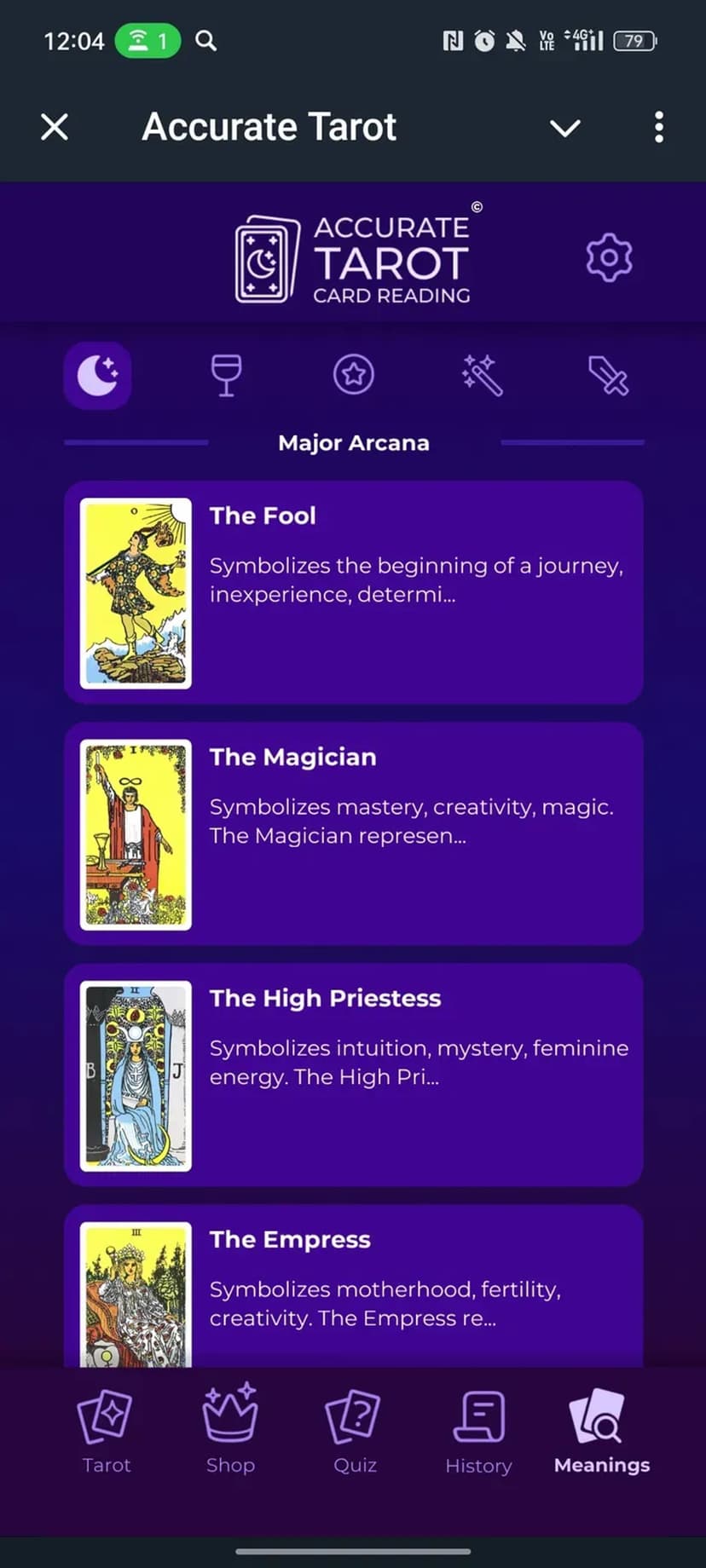706x1568 pixels.
Task: Switch to the Swords suit tab
Action: [x=608, y=375]
